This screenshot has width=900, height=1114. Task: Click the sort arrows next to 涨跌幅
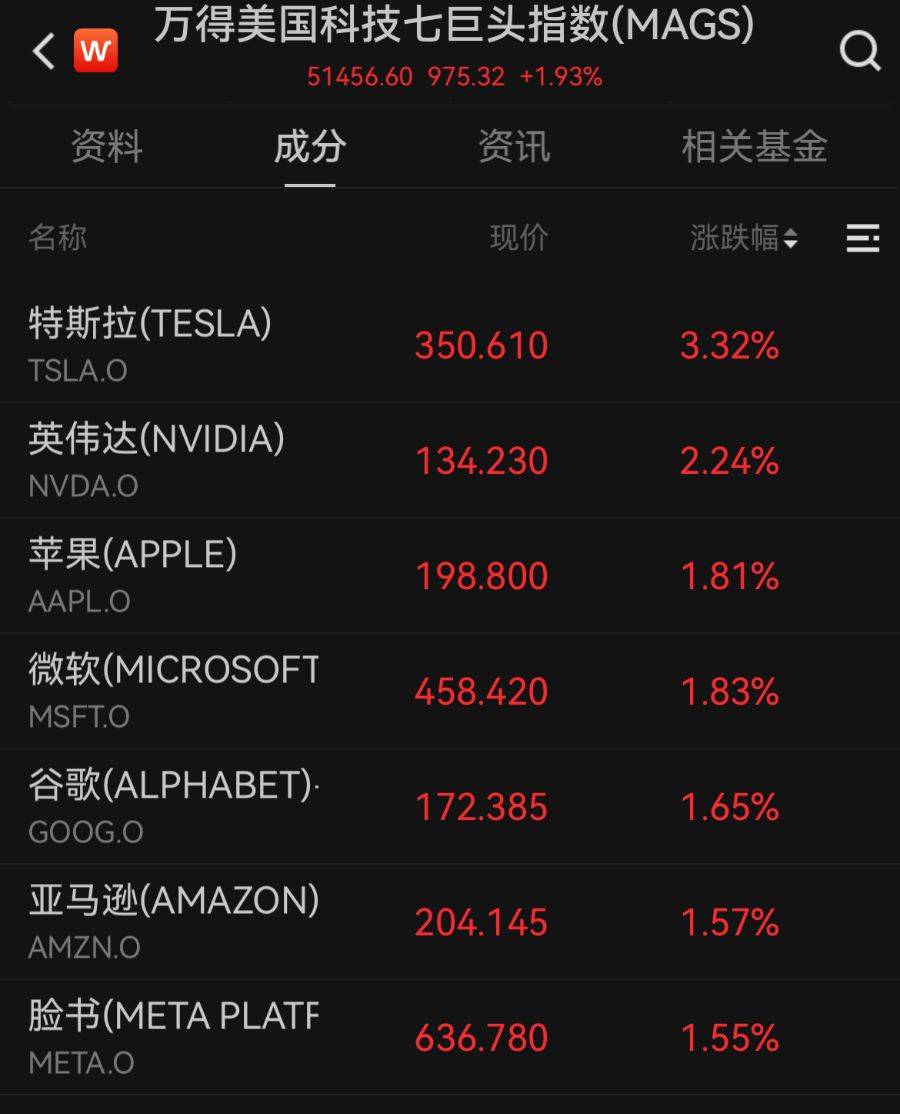pos(792,238)
